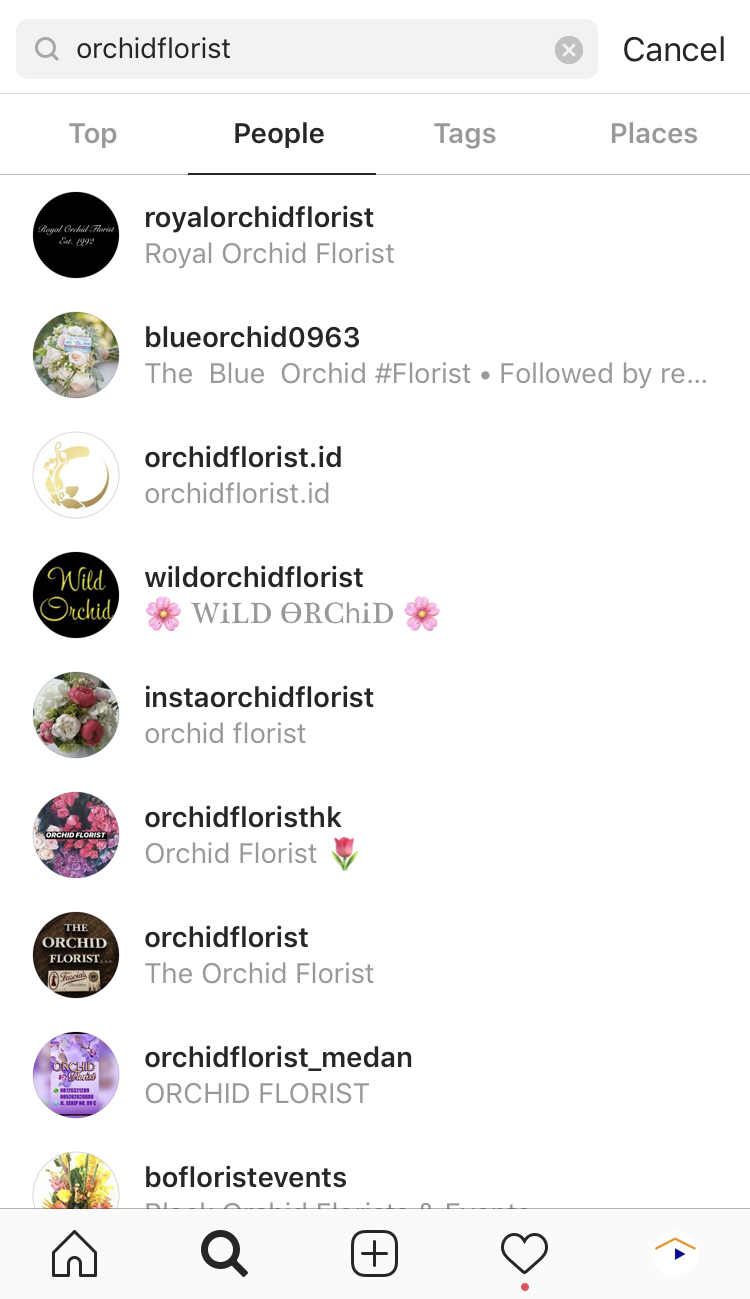Clear the search text
Image resolution: width=750 pixels, height=1299 pixels.
pyautogui.click(x=568, y=49)
